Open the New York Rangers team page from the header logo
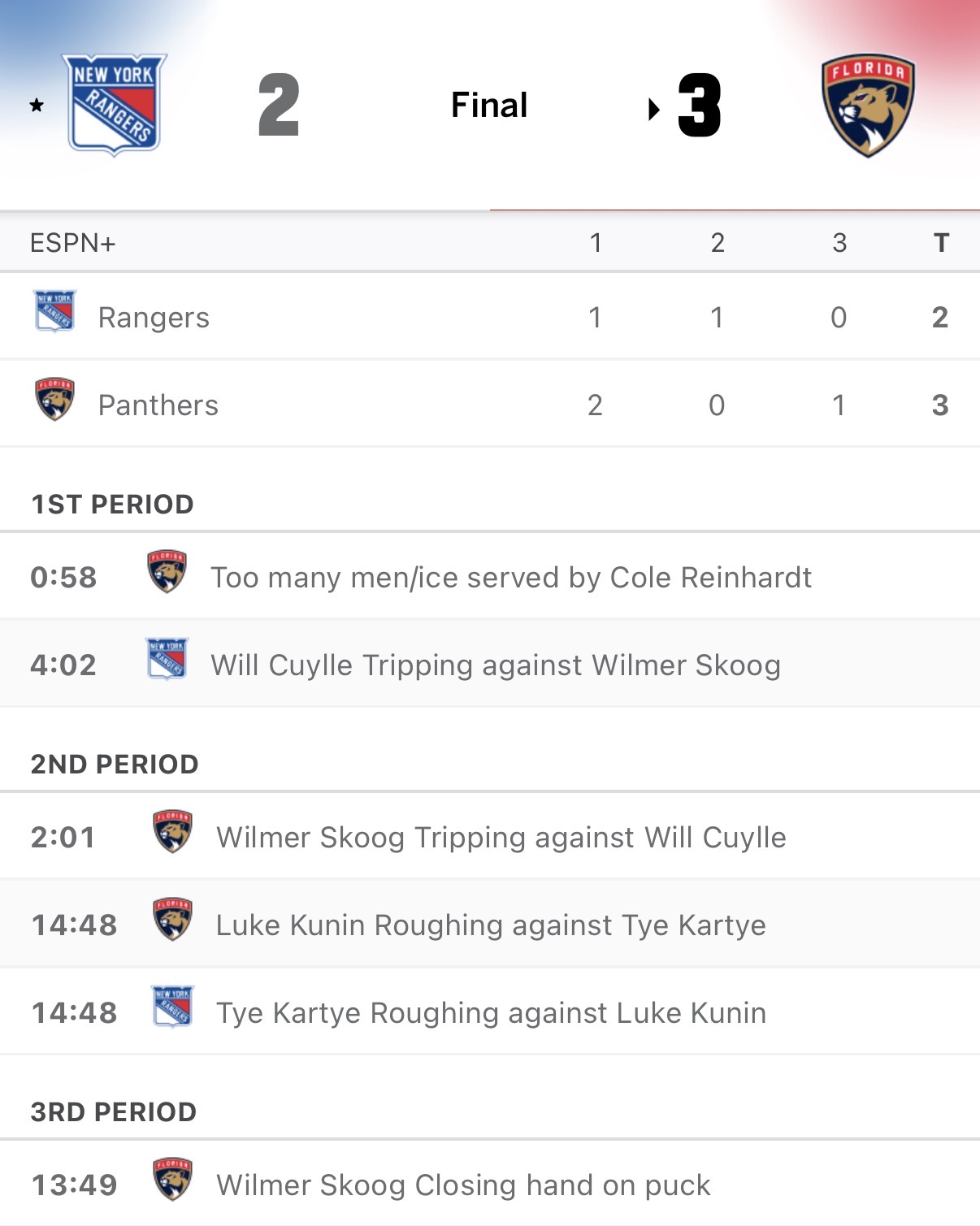 pyautogui.click(x=115, y=104)
